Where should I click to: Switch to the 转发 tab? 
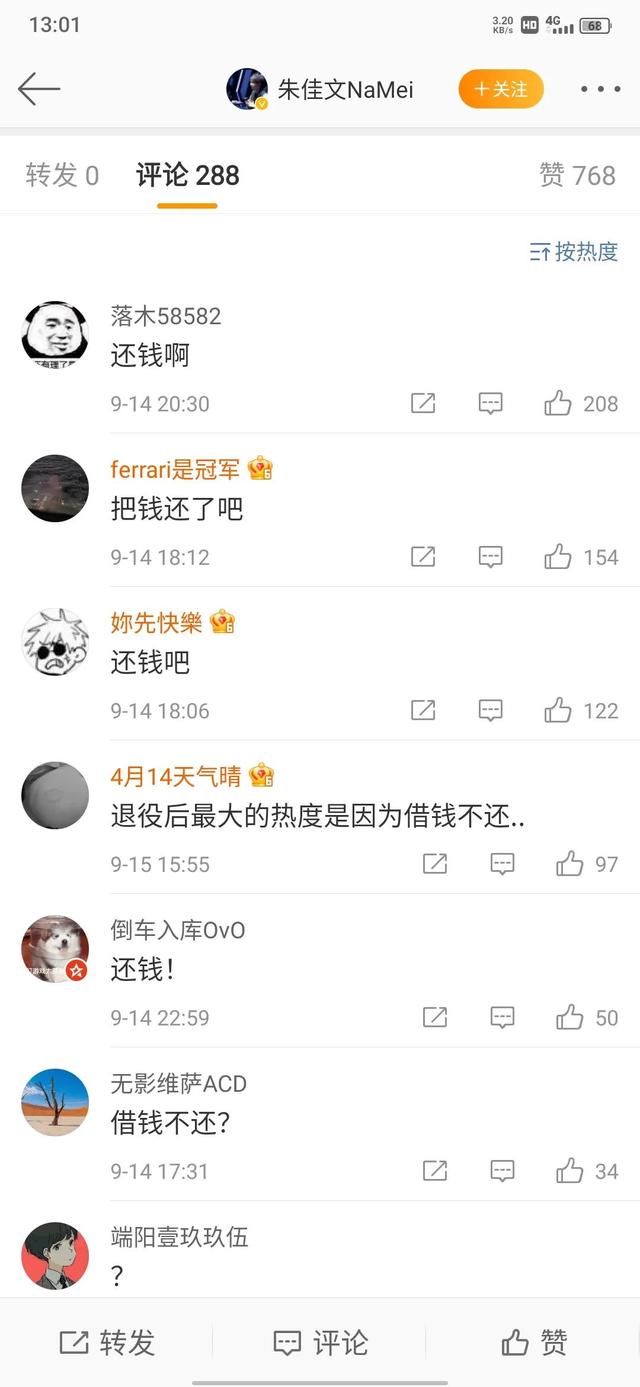click(62, 176)
